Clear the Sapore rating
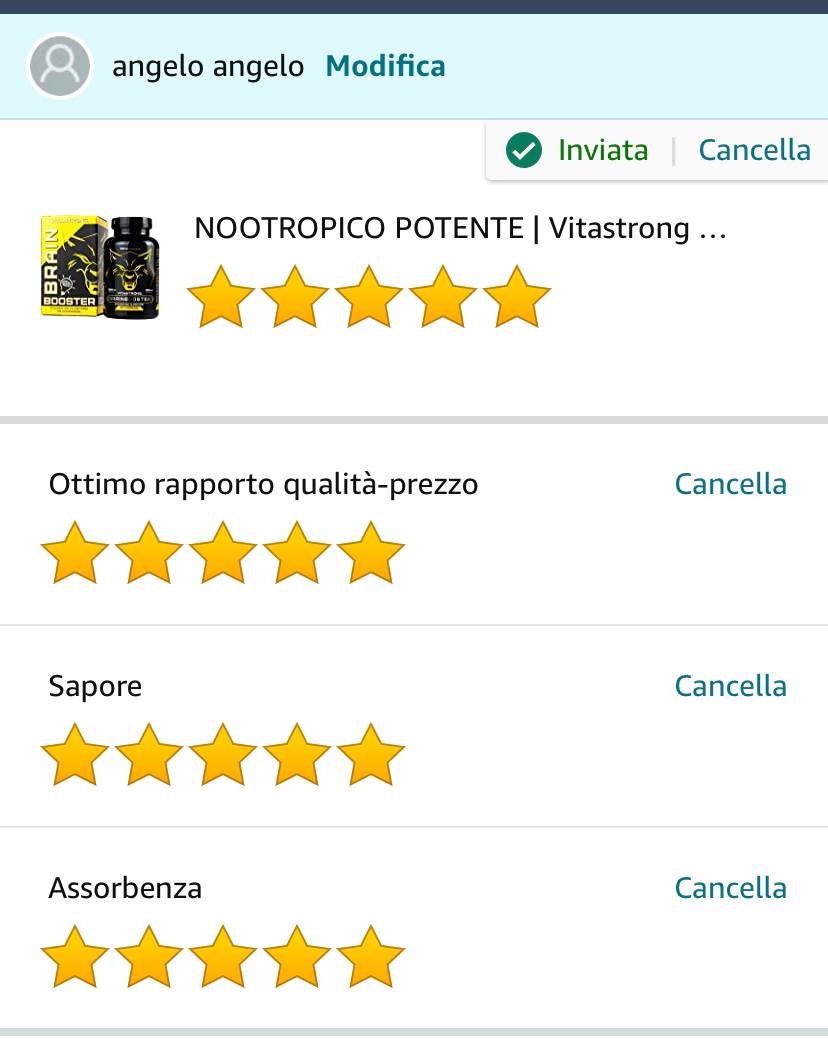This screenshot has height=1039, width=828. click(730, 686)
